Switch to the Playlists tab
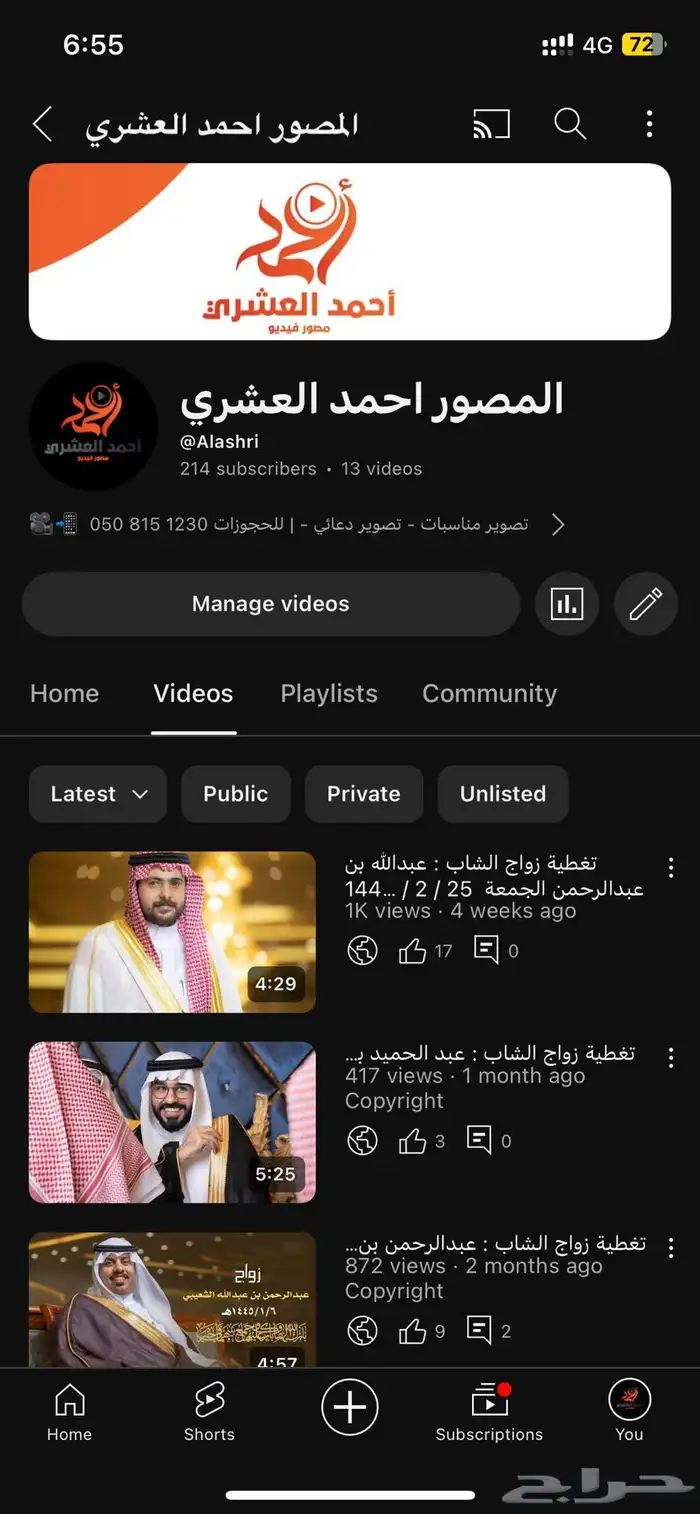This screenshot has height=1514, width=700. [329, 693]
